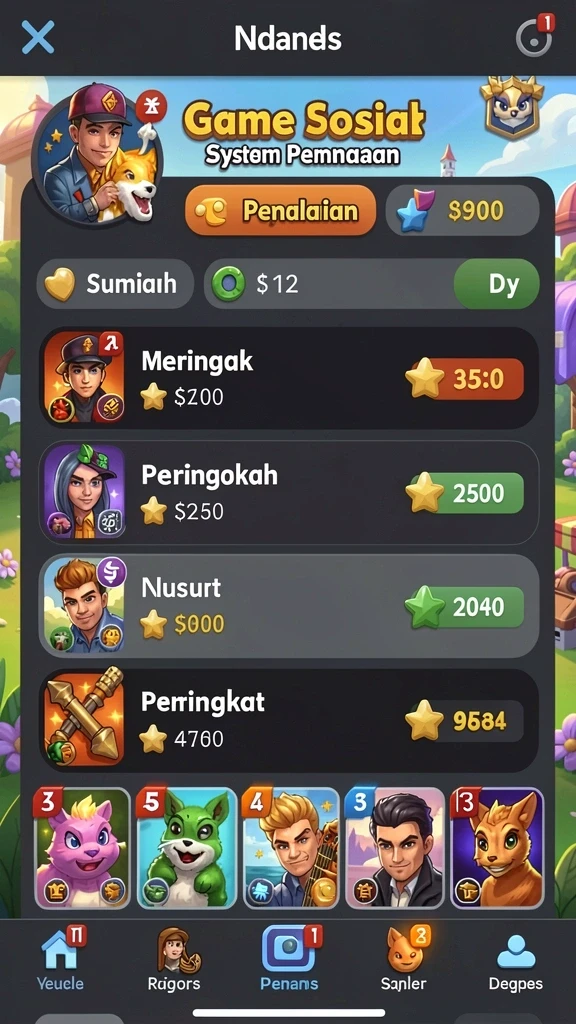Screen dimensions: 576x1024
Task: Switch to the Ragors tab
Action: click(174, 959)
